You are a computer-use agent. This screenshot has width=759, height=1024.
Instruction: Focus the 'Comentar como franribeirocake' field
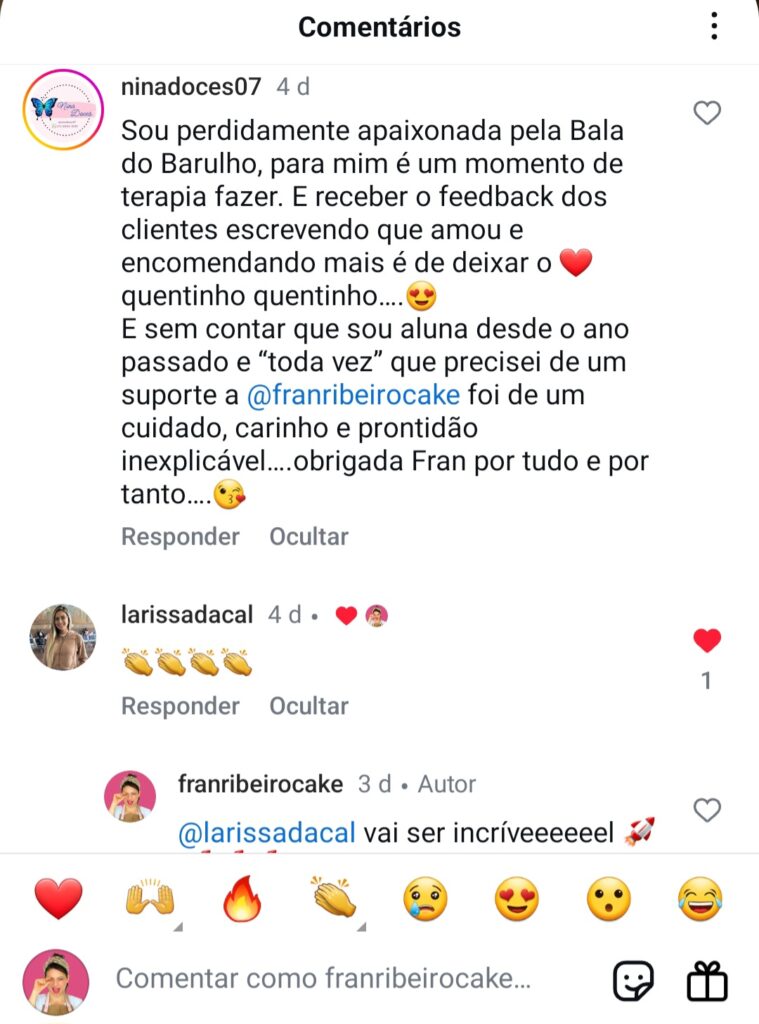click(x=323, y=979)
